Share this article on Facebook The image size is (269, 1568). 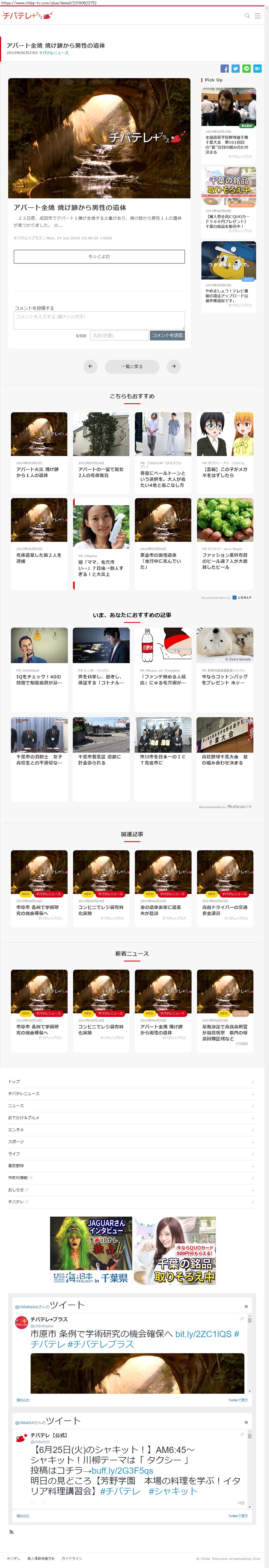click(x=224, y=69)
